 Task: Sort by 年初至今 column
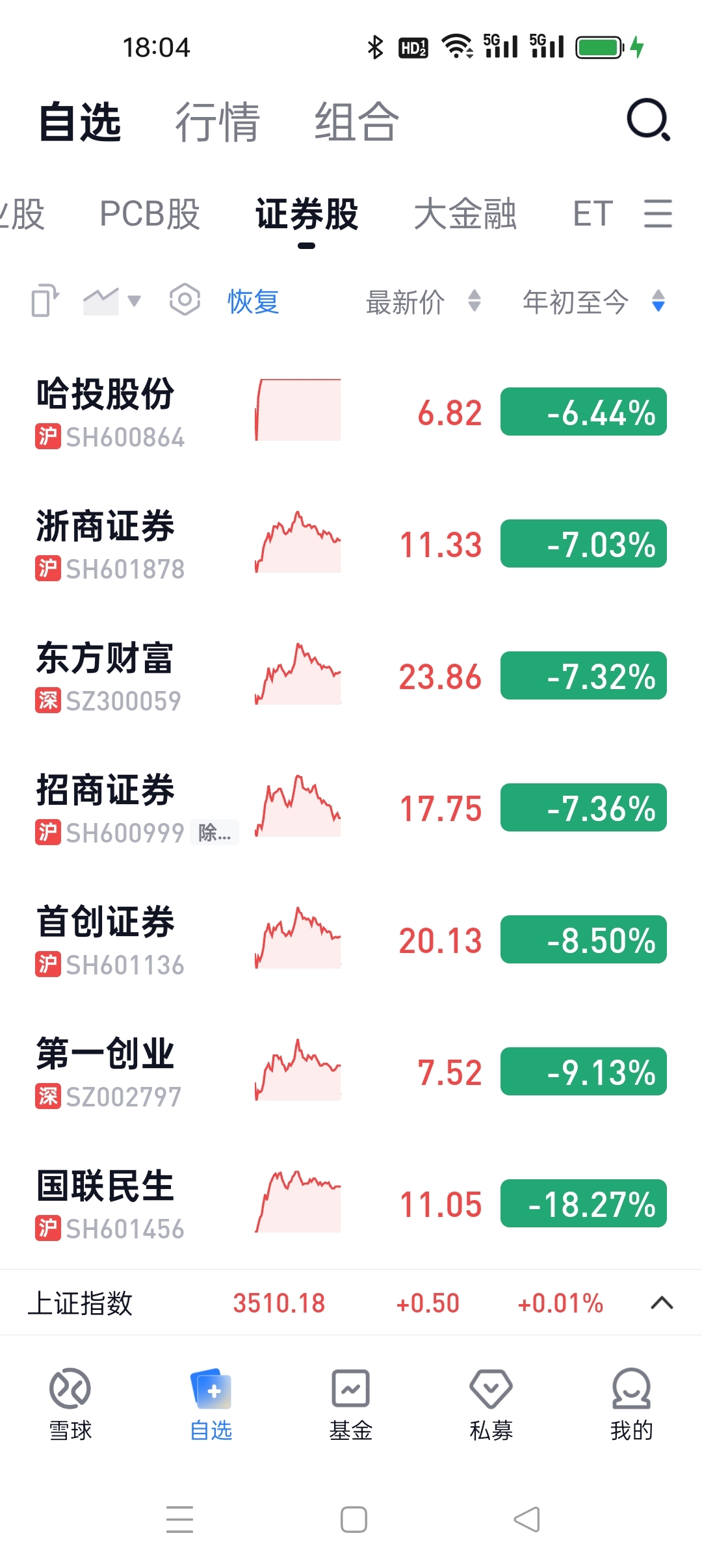594,302
